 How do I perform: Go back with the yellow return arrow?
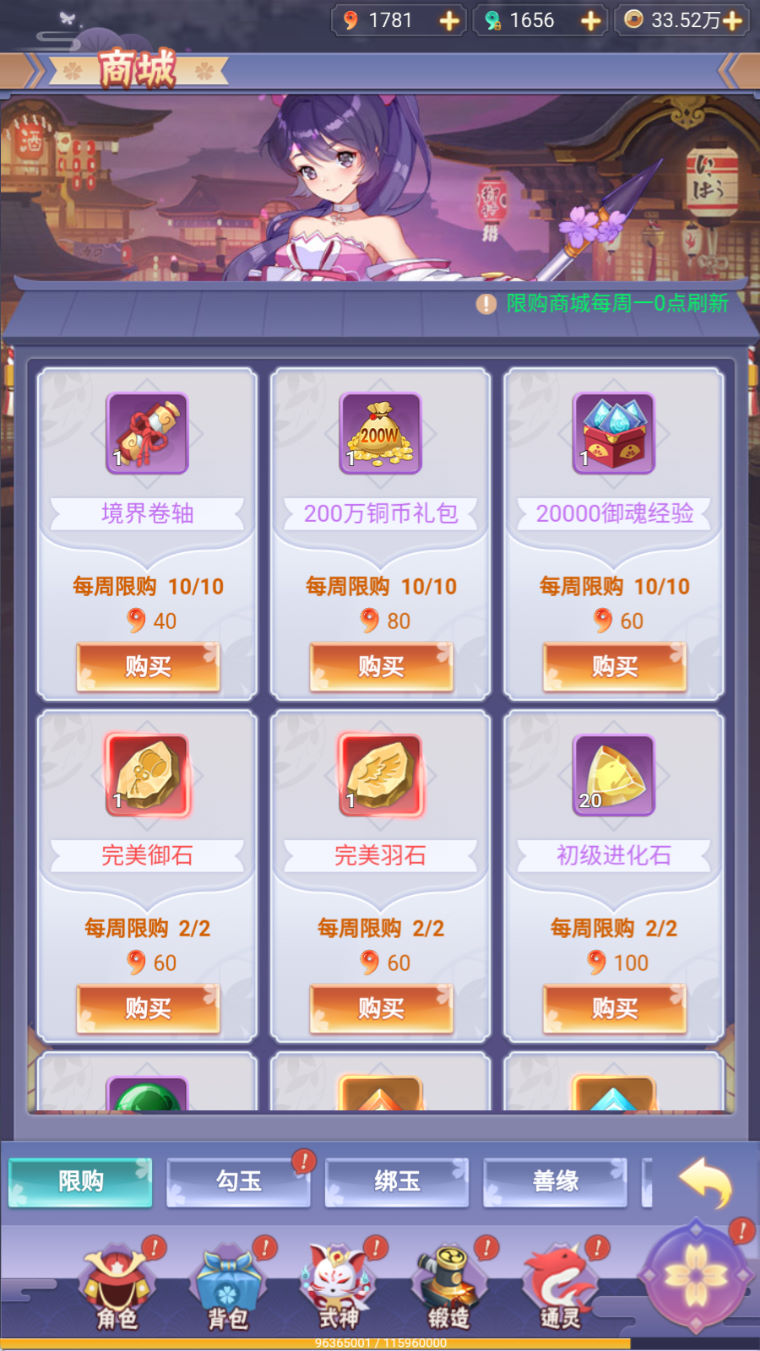(x=706, y=1182)
